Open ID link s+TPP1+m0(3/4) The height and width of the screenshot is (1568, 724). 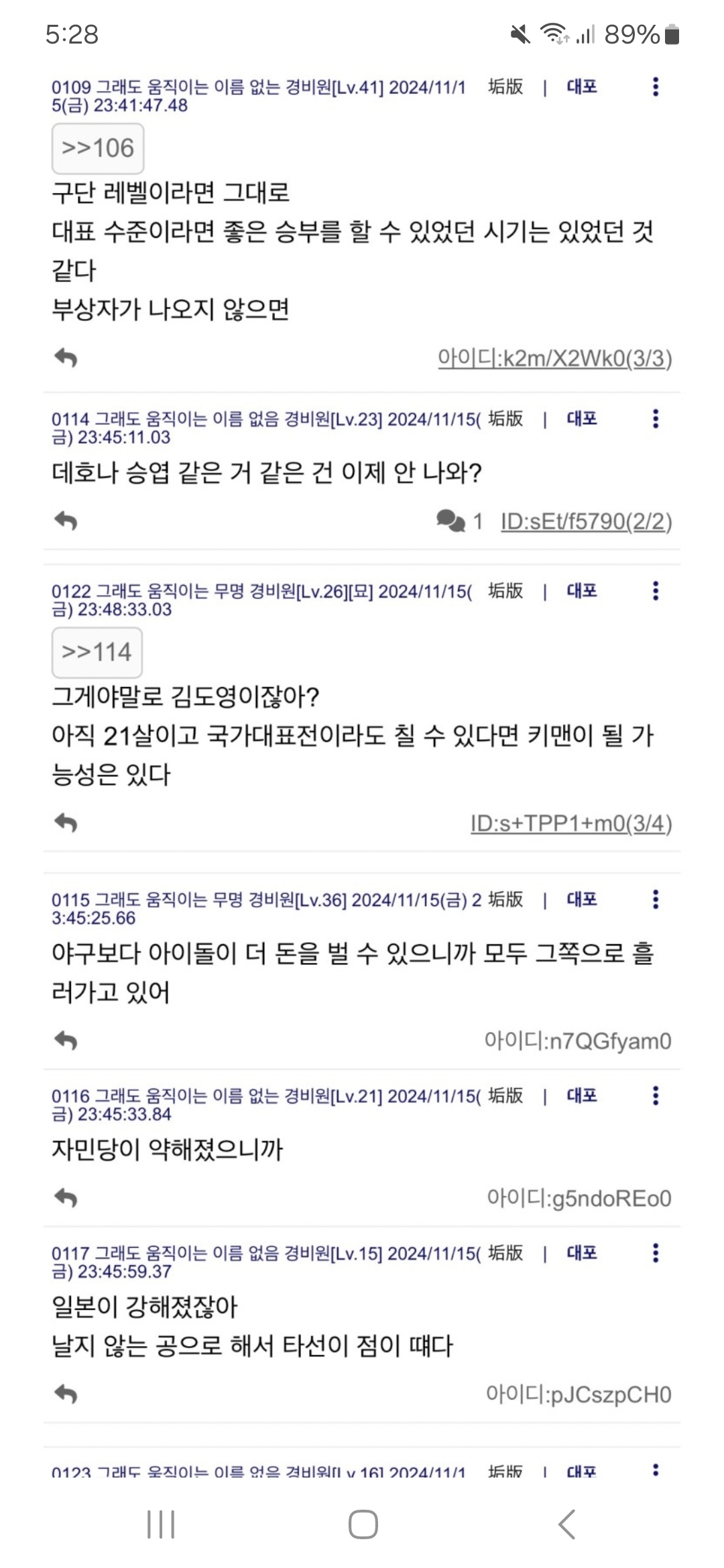pos(571,824)
